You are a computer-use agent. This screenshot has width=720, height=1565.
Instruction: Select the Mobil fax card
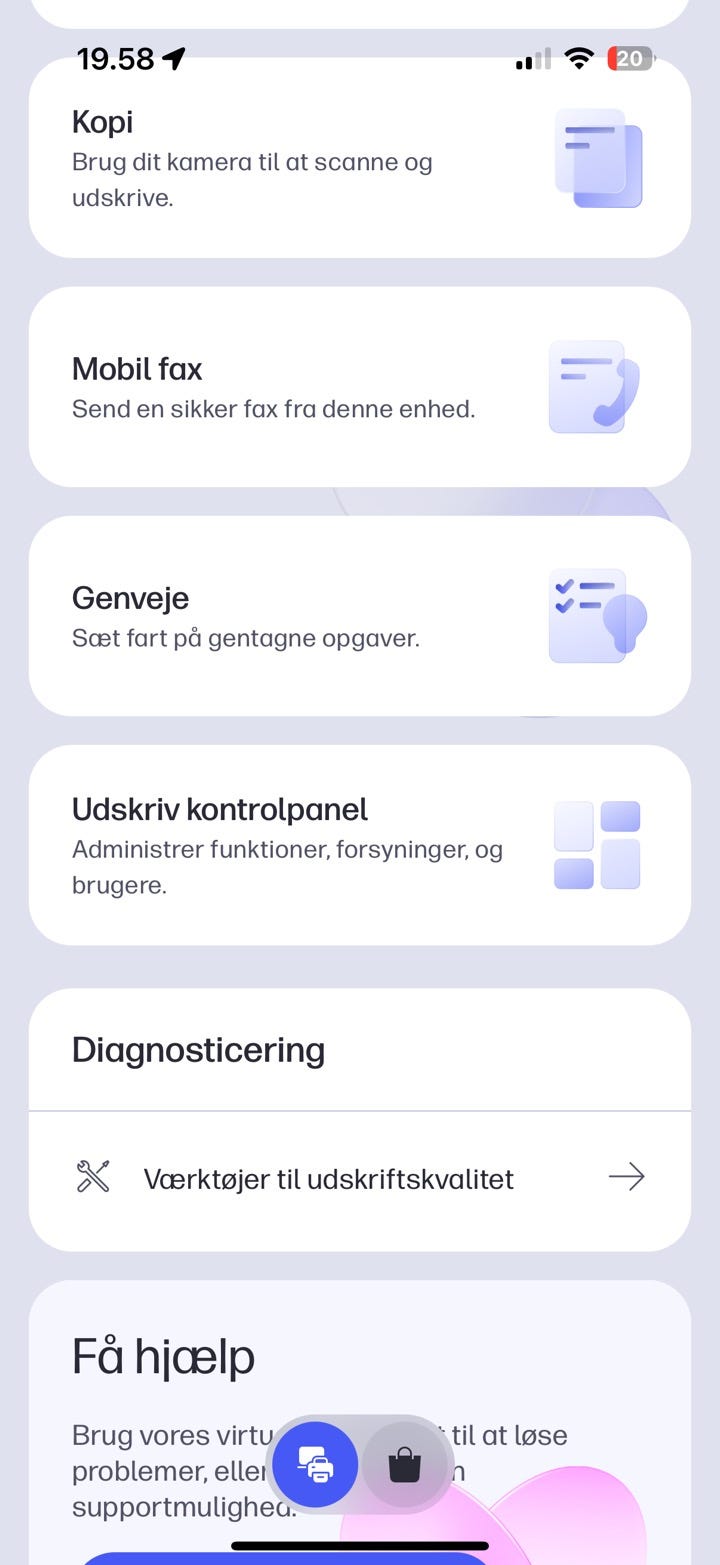pos(360,387)
